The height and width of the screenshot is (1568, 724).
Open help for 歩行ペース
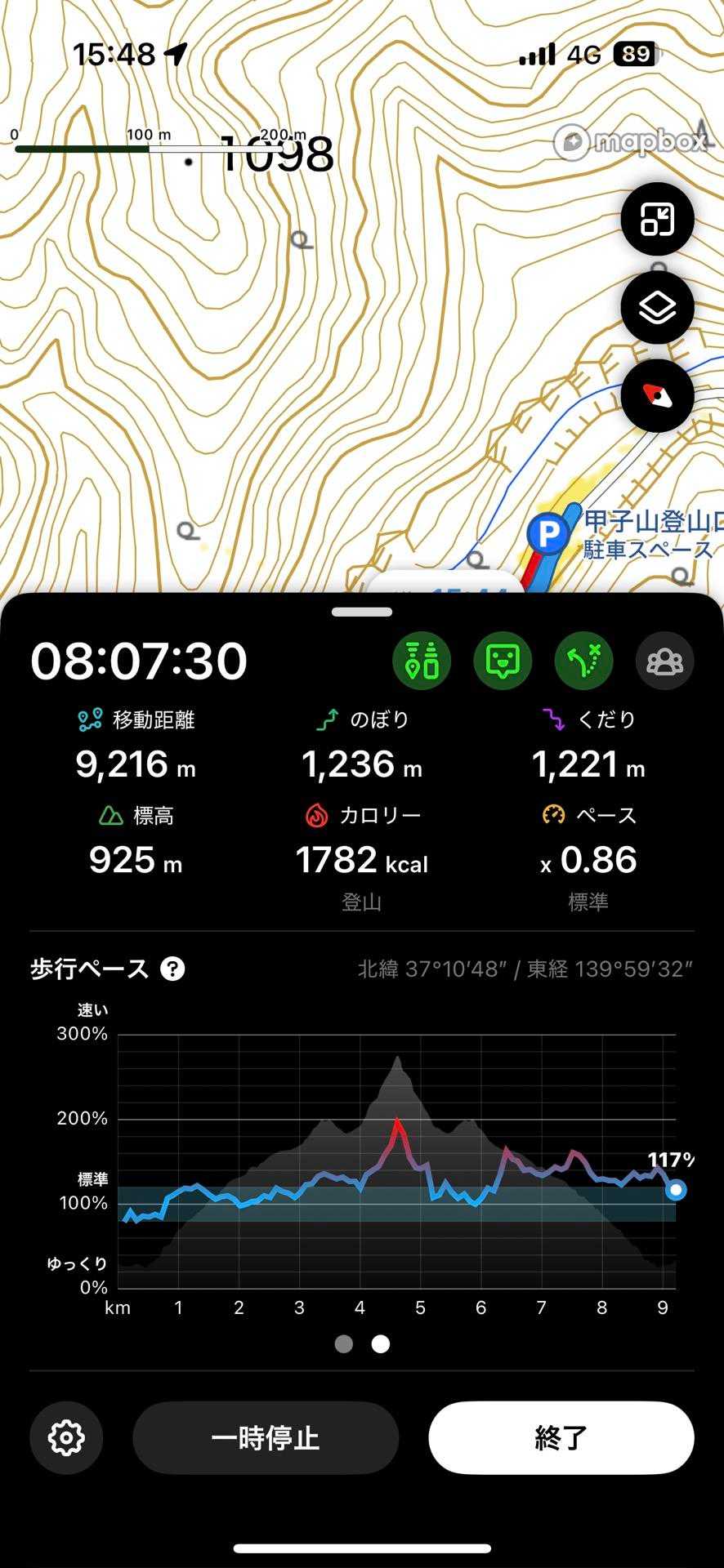click(172, 969)
